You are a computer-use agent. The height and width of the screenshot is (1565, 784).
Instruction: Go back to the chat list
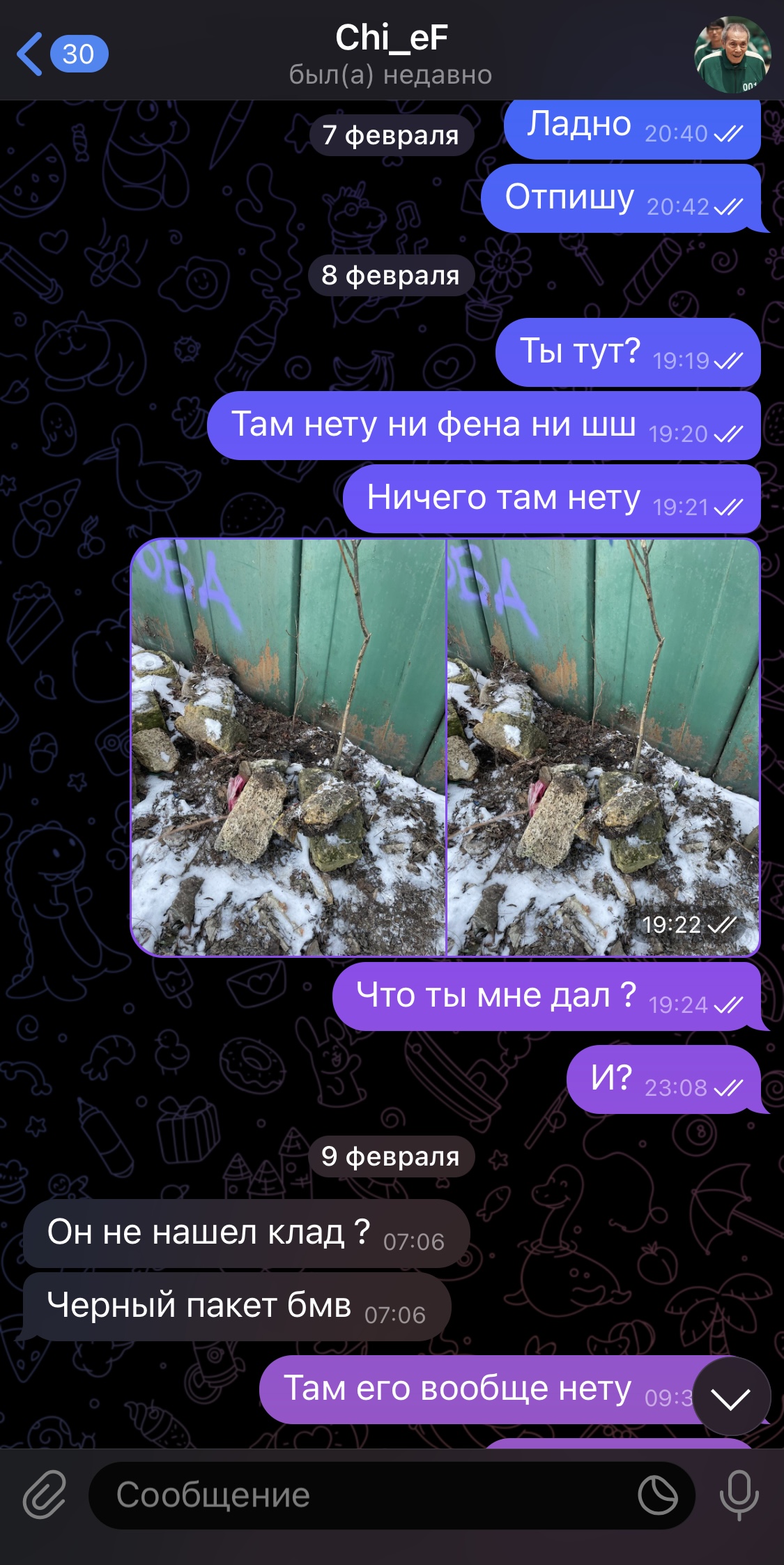click(x=61, y=54)
